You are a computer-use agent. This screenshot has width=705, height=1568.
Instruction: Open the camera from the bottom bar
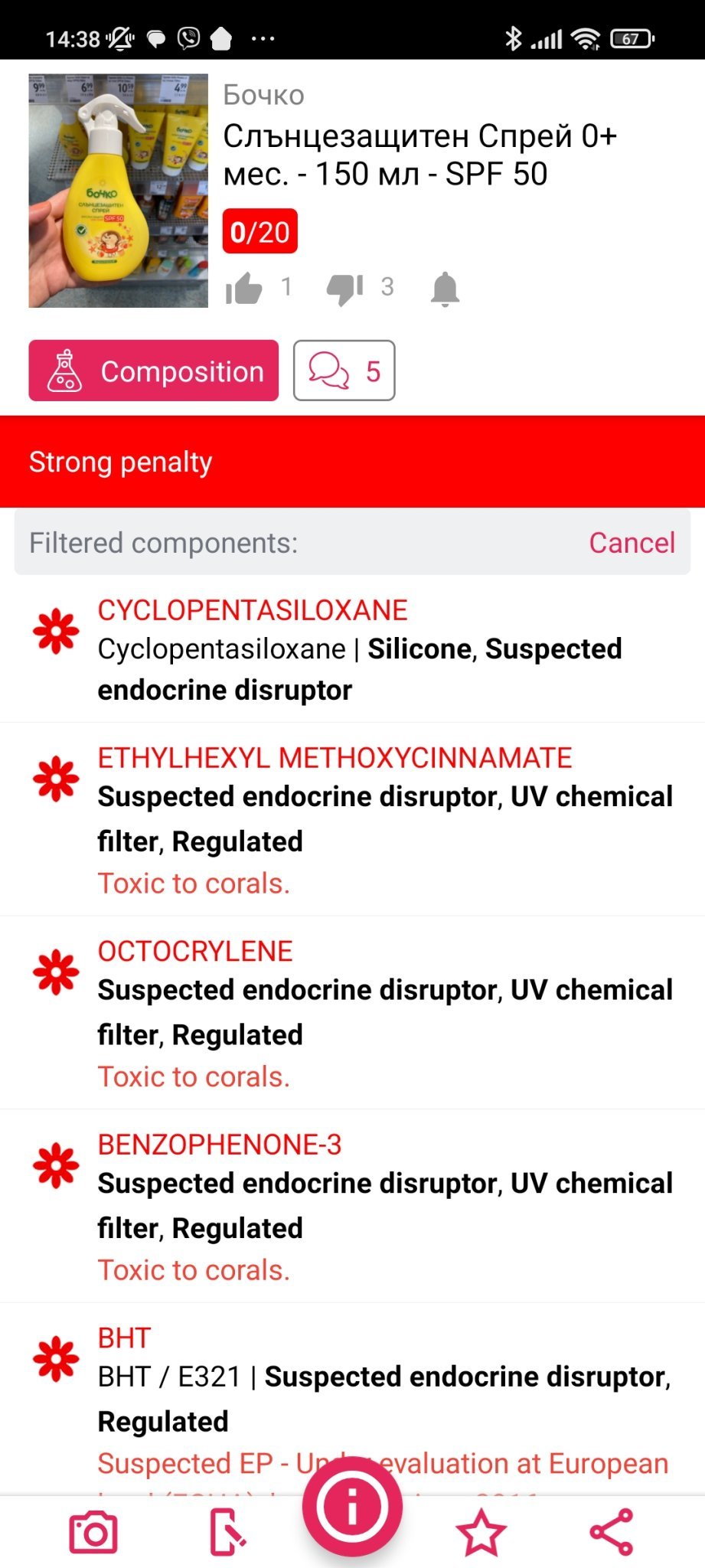[93, 1533]
